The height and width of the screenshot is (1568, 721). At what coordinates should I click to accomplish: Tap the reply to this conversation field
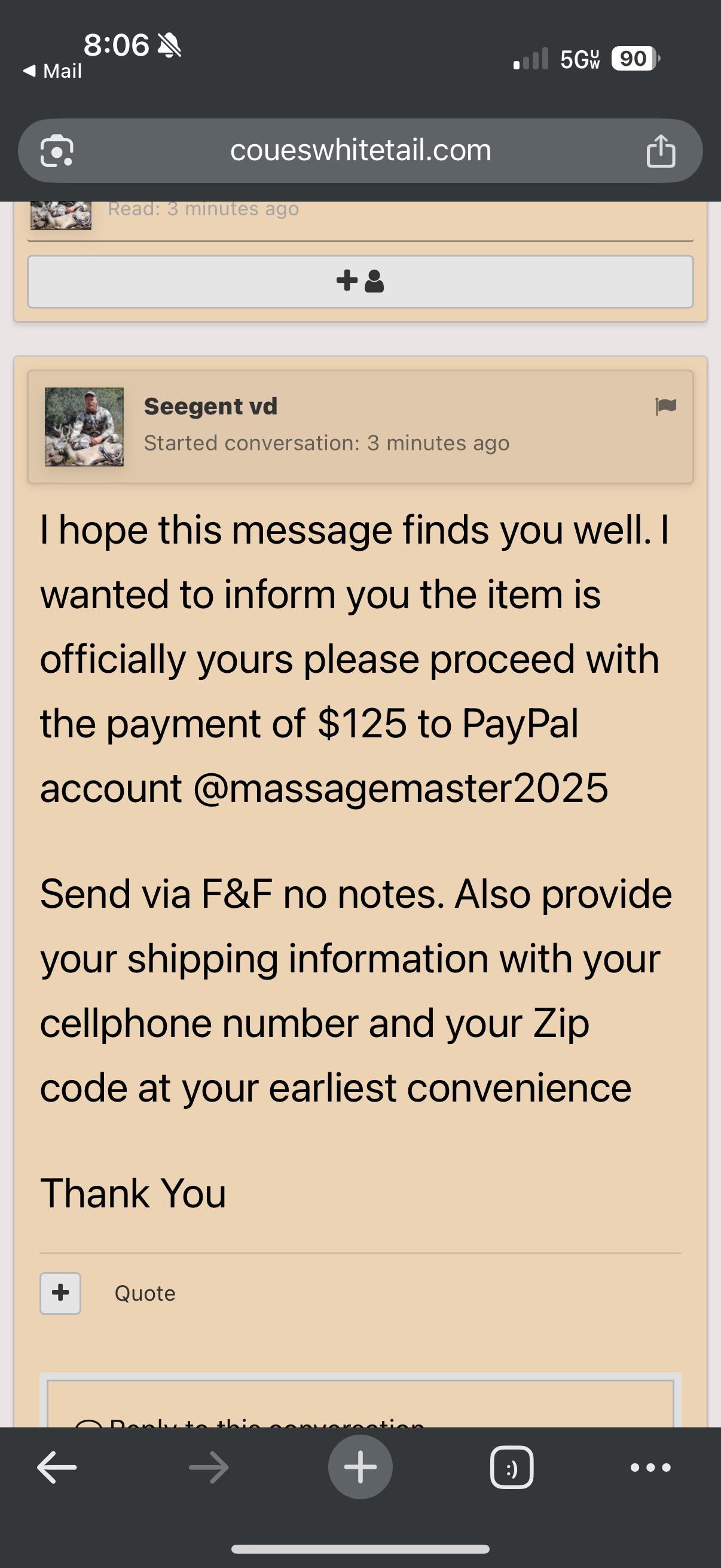point(360,1405)
